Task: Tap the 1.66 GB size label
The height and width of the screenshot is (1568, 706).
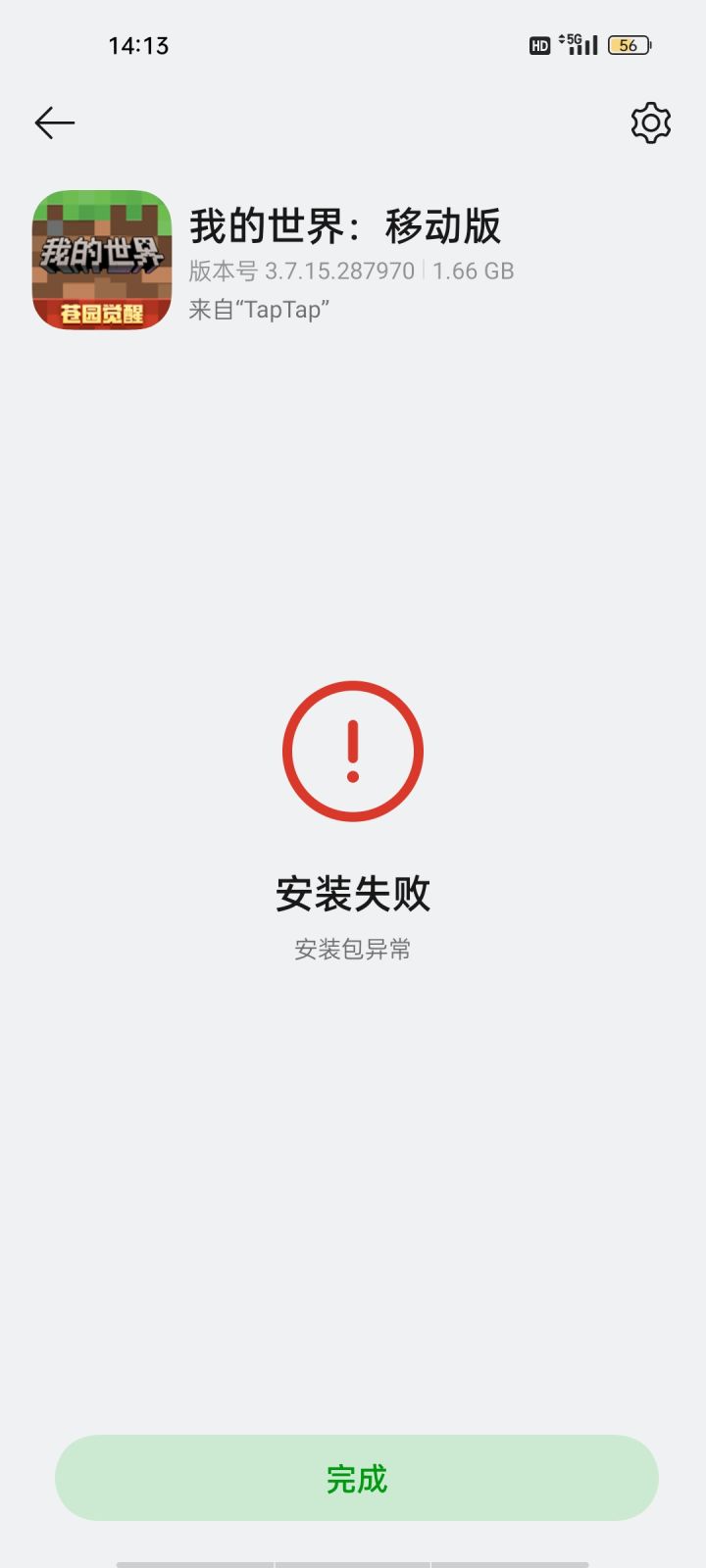Action: (x=474, y=270)
